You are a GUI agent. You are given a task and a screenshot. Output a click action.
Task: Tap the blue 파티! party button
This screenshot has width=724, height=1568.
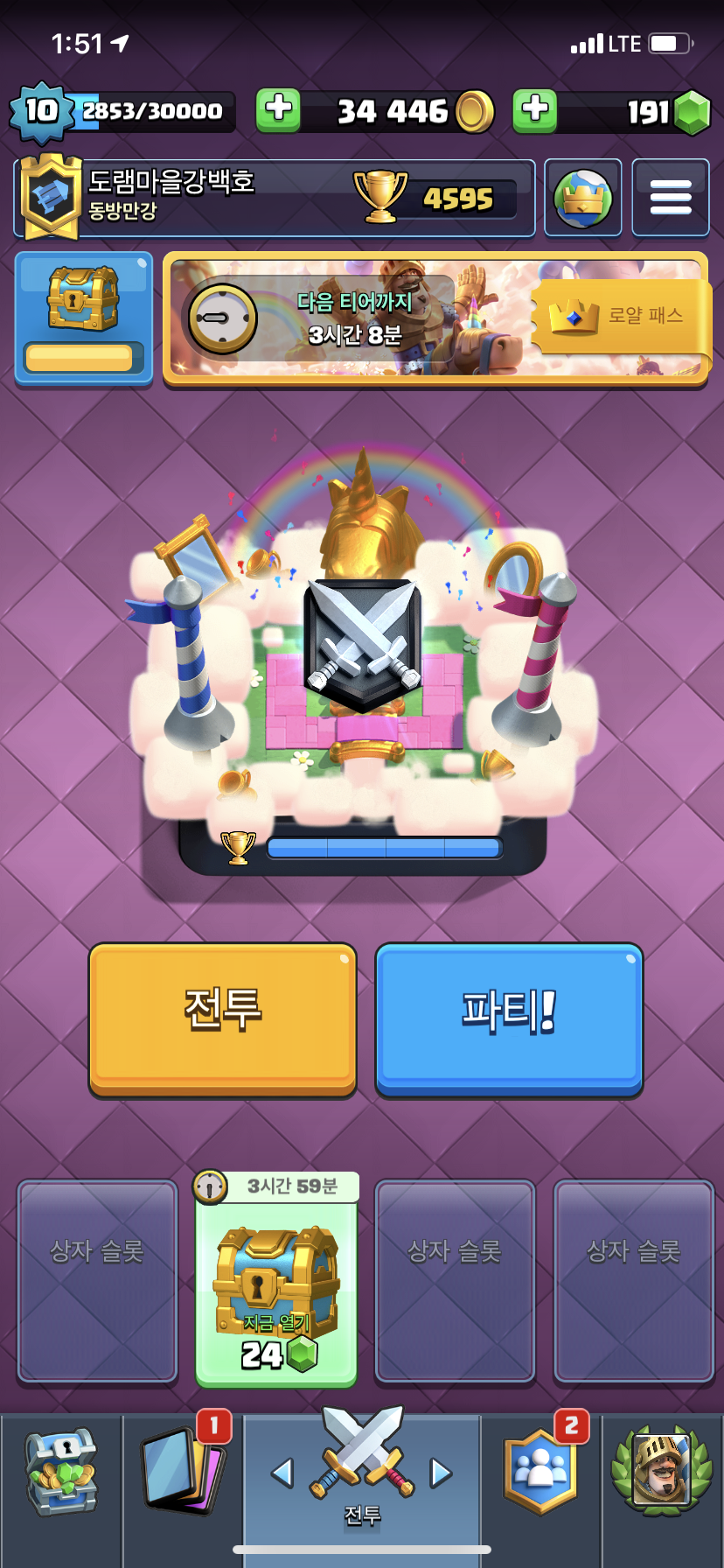(509, 1019)
